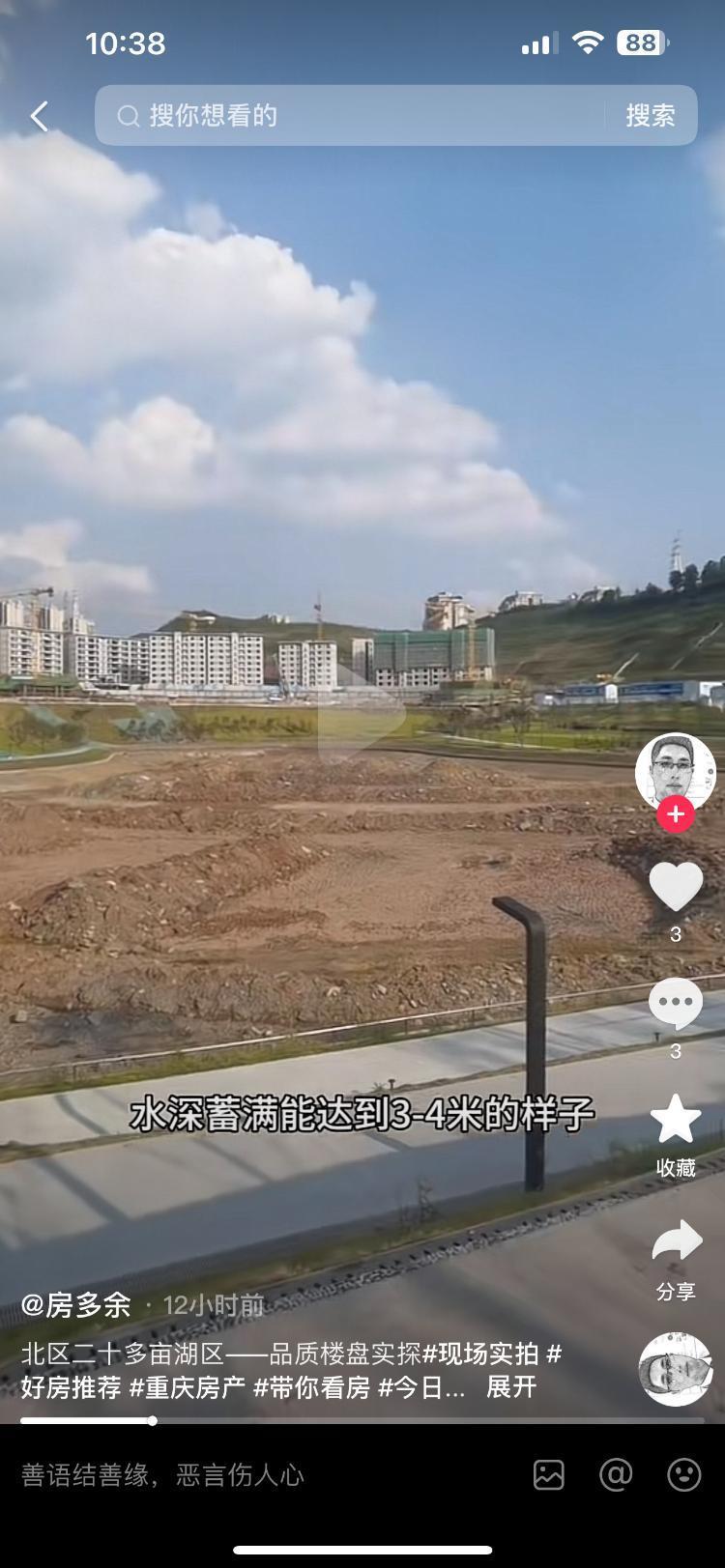The image size is (725, 1568).
Task: Open the #现场实拍 hashtag
Action: pyautogui.click(x=482, y=1354)
